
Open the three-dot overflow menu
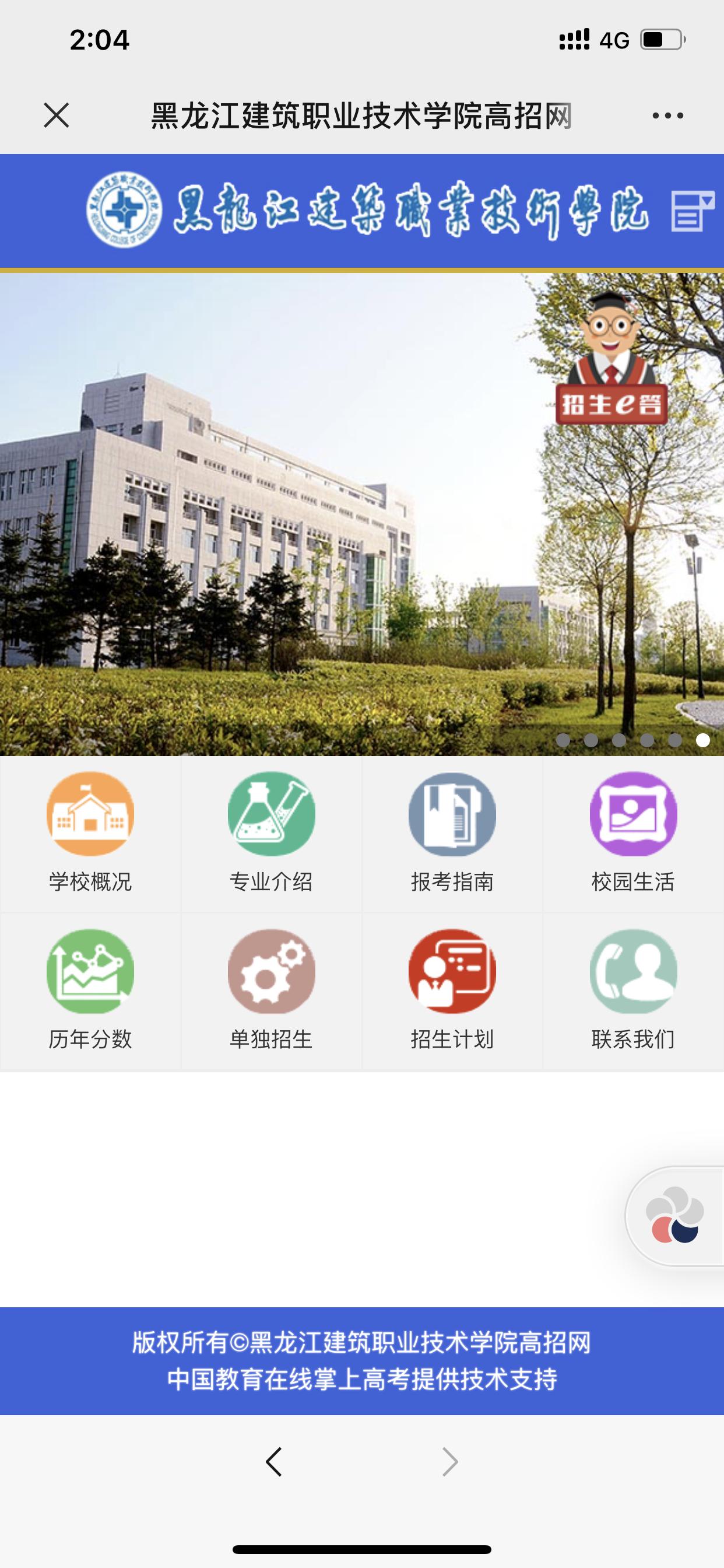click(667, 115)
